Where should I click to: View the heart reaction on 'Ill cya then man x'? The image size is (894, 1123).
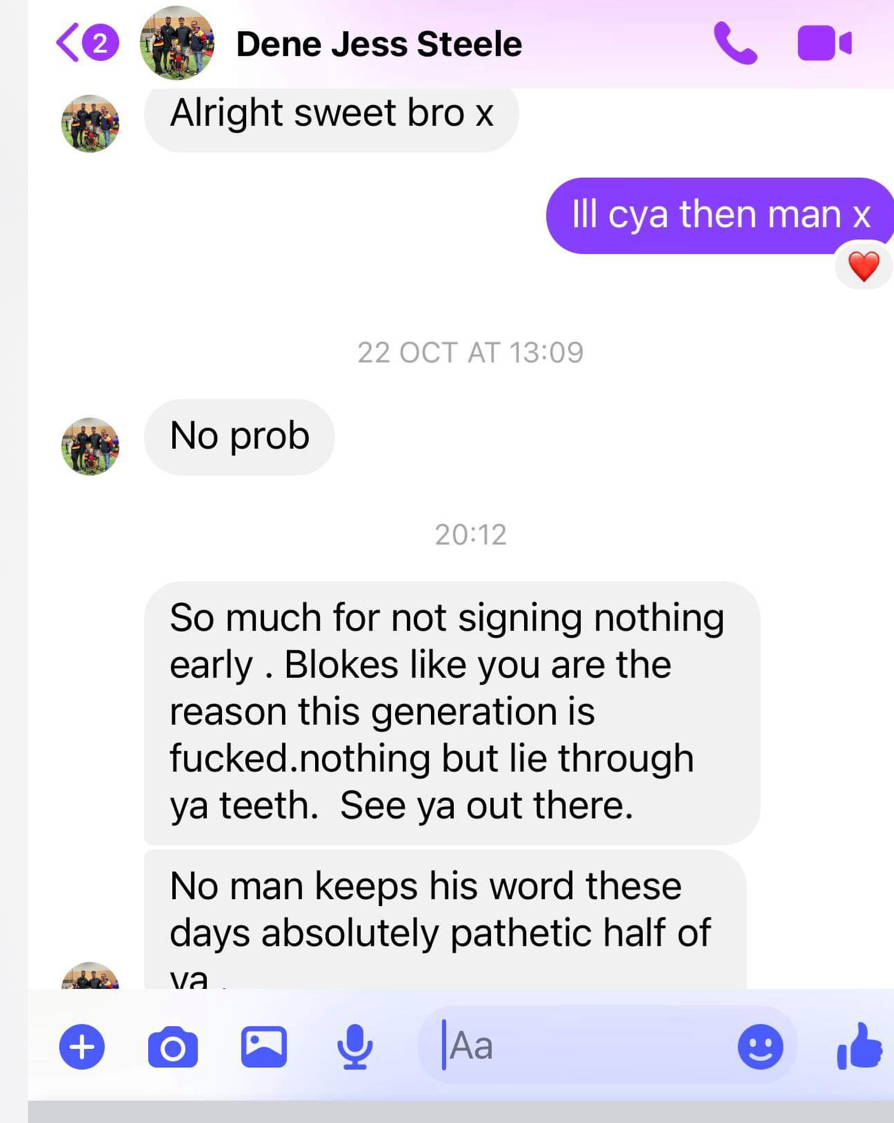pos(863,266)
